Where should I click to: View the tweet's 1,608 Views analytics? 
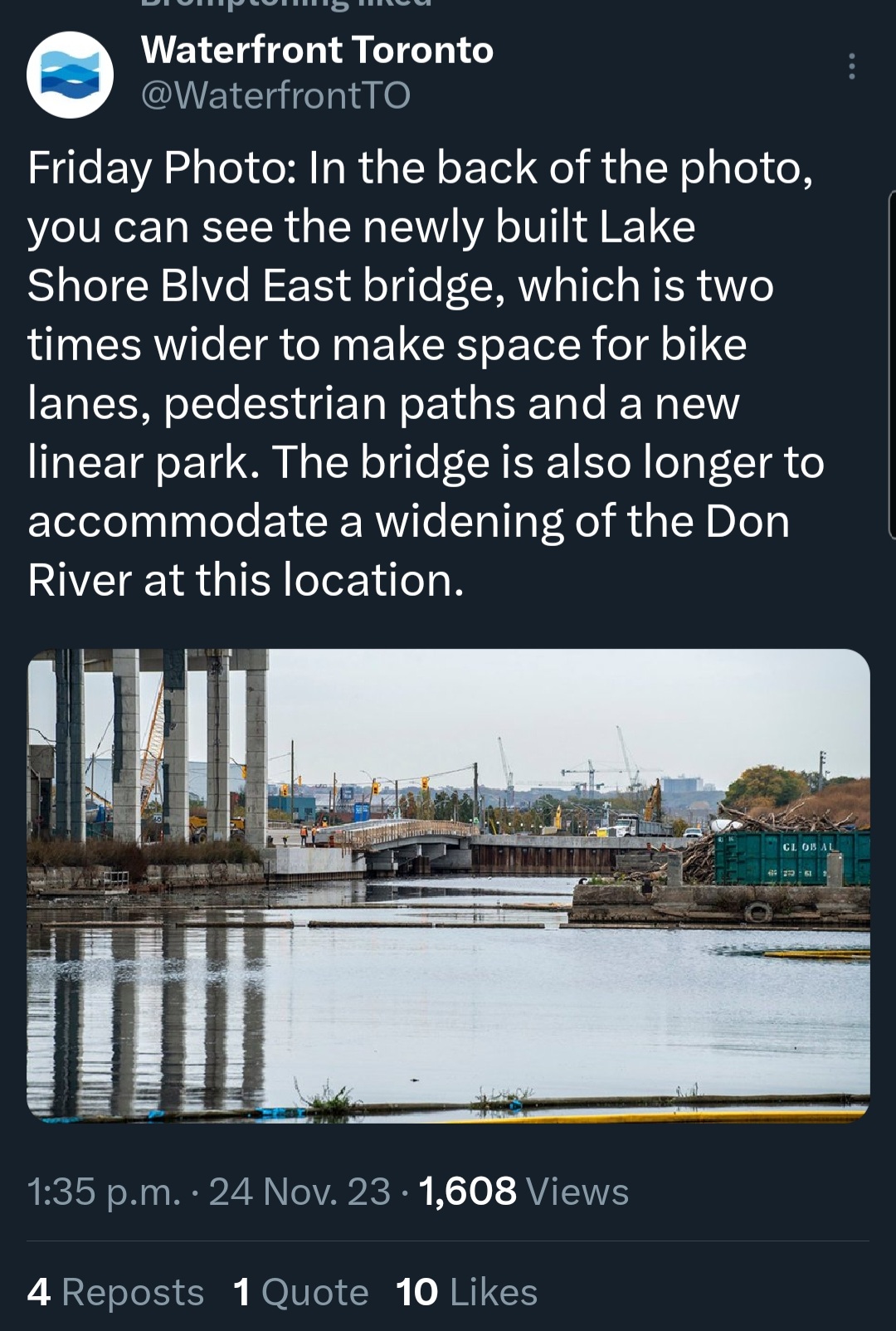[x=523, y=1192]
